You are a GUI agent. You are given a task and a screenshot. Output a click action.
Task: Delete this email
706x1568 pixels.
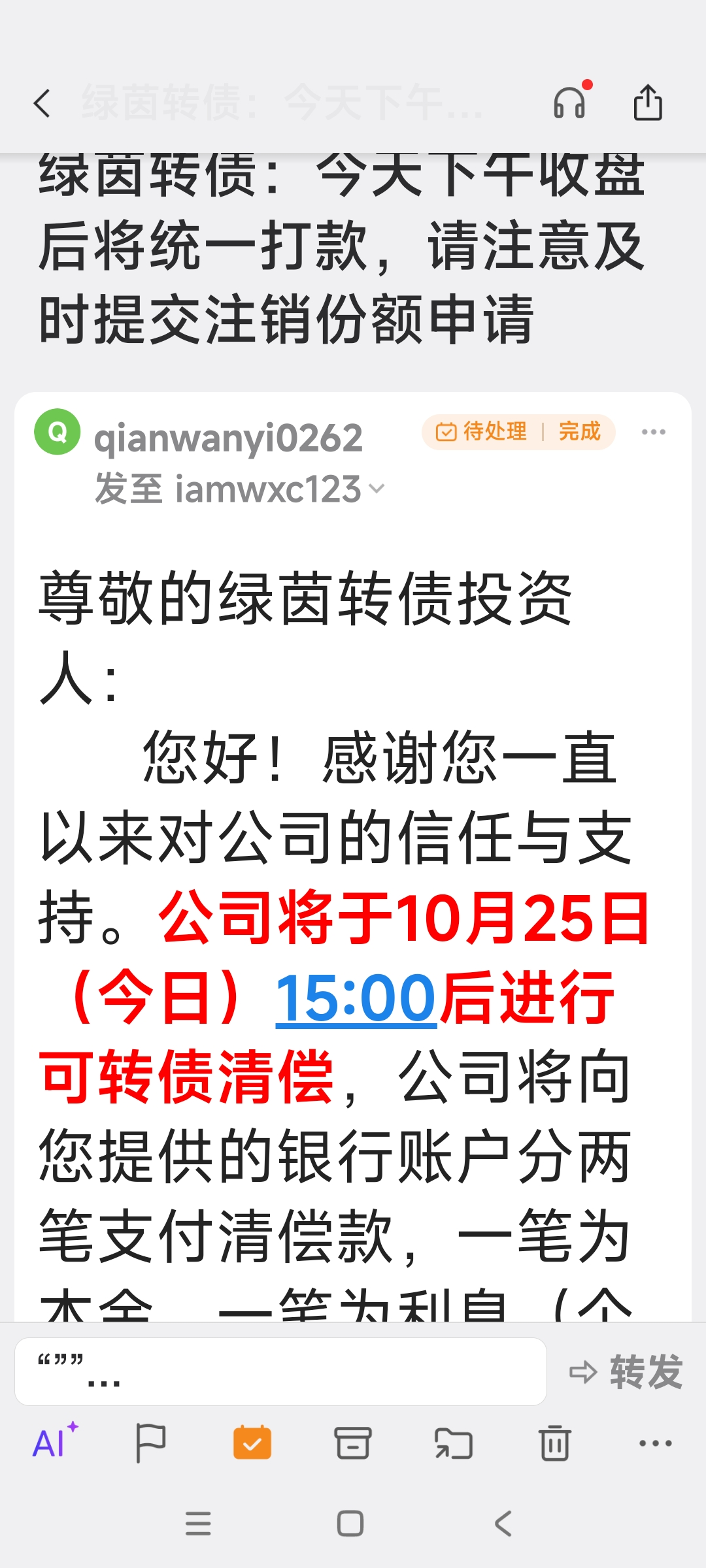pos(555,1443)
